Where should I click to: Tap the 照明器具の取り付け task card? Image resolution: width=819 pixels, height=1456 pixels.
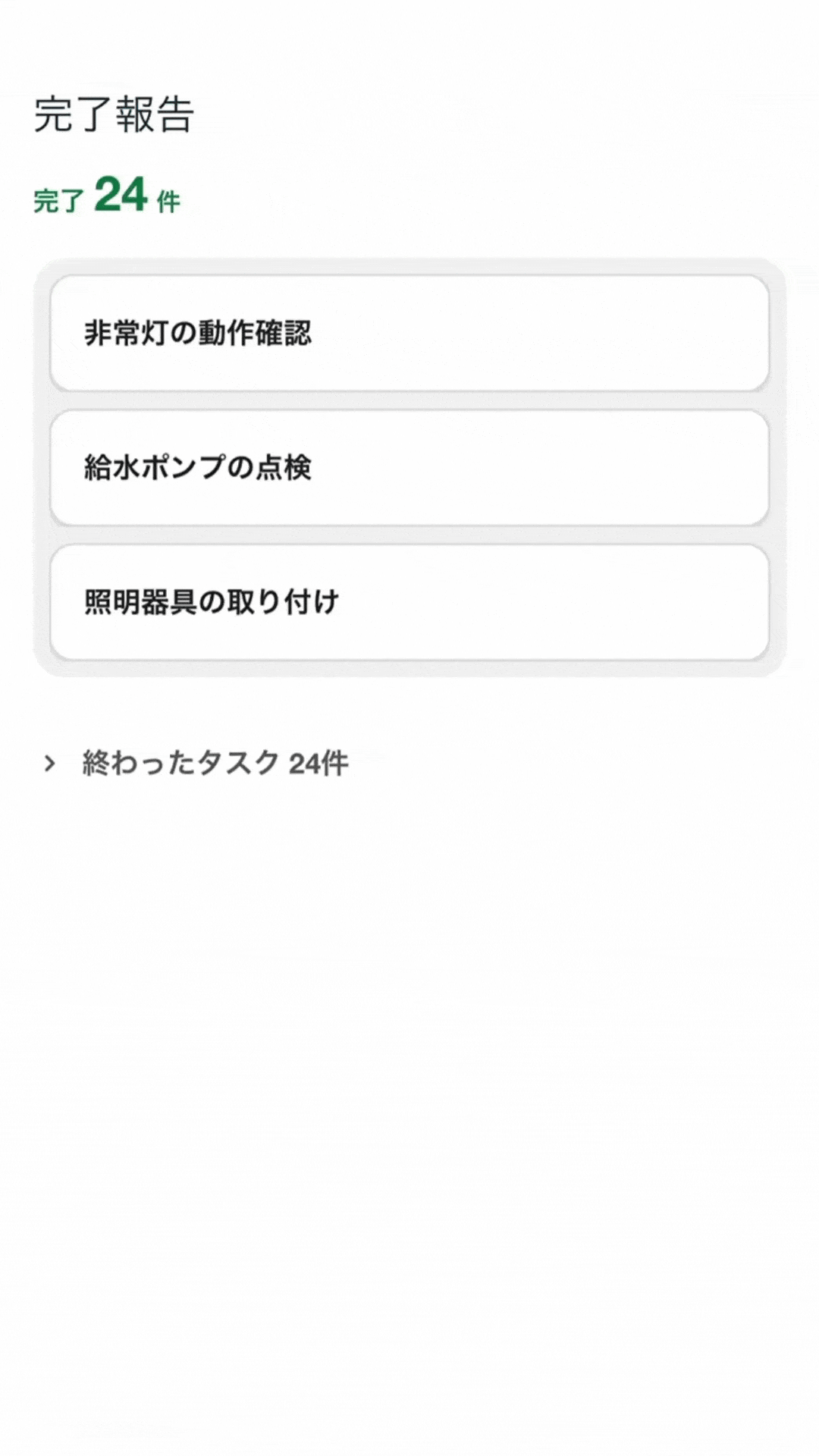click(x=409, y=602)
